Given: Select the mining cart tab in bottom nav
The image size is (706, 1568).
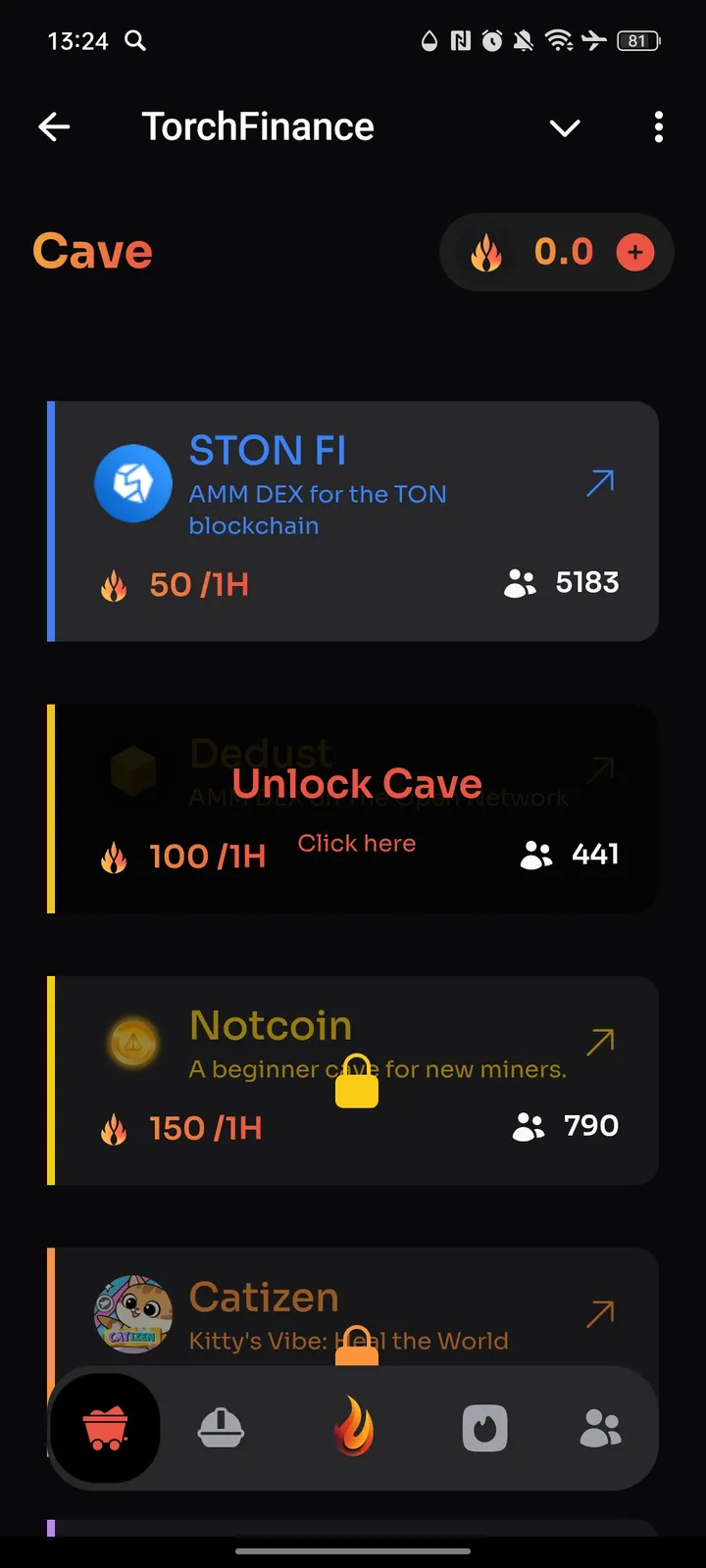Looking at the screenshot, I should pyautogui.click(x=105, y=1428).
